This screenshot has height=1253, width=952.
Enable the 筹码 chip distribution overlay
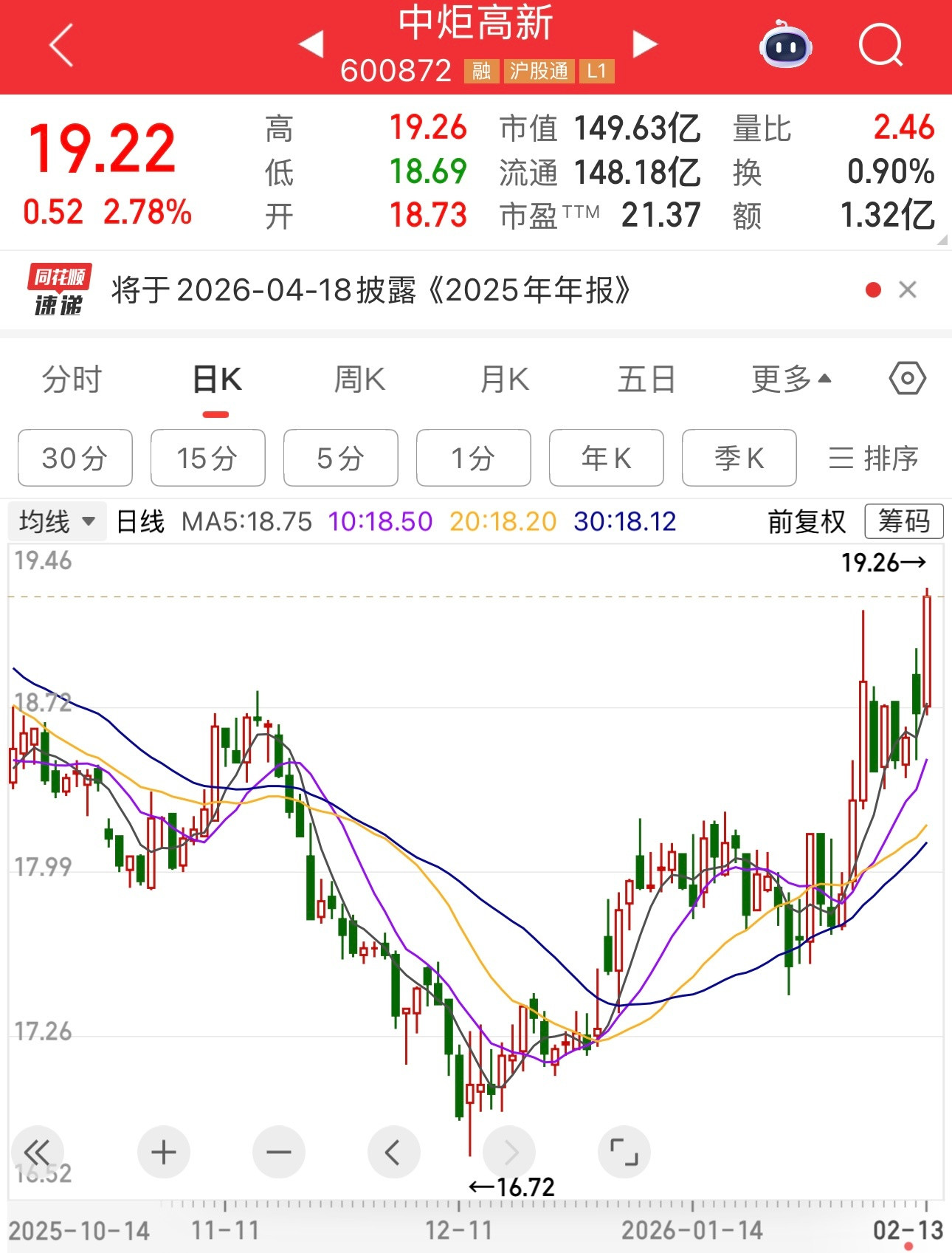coord(904,521)
